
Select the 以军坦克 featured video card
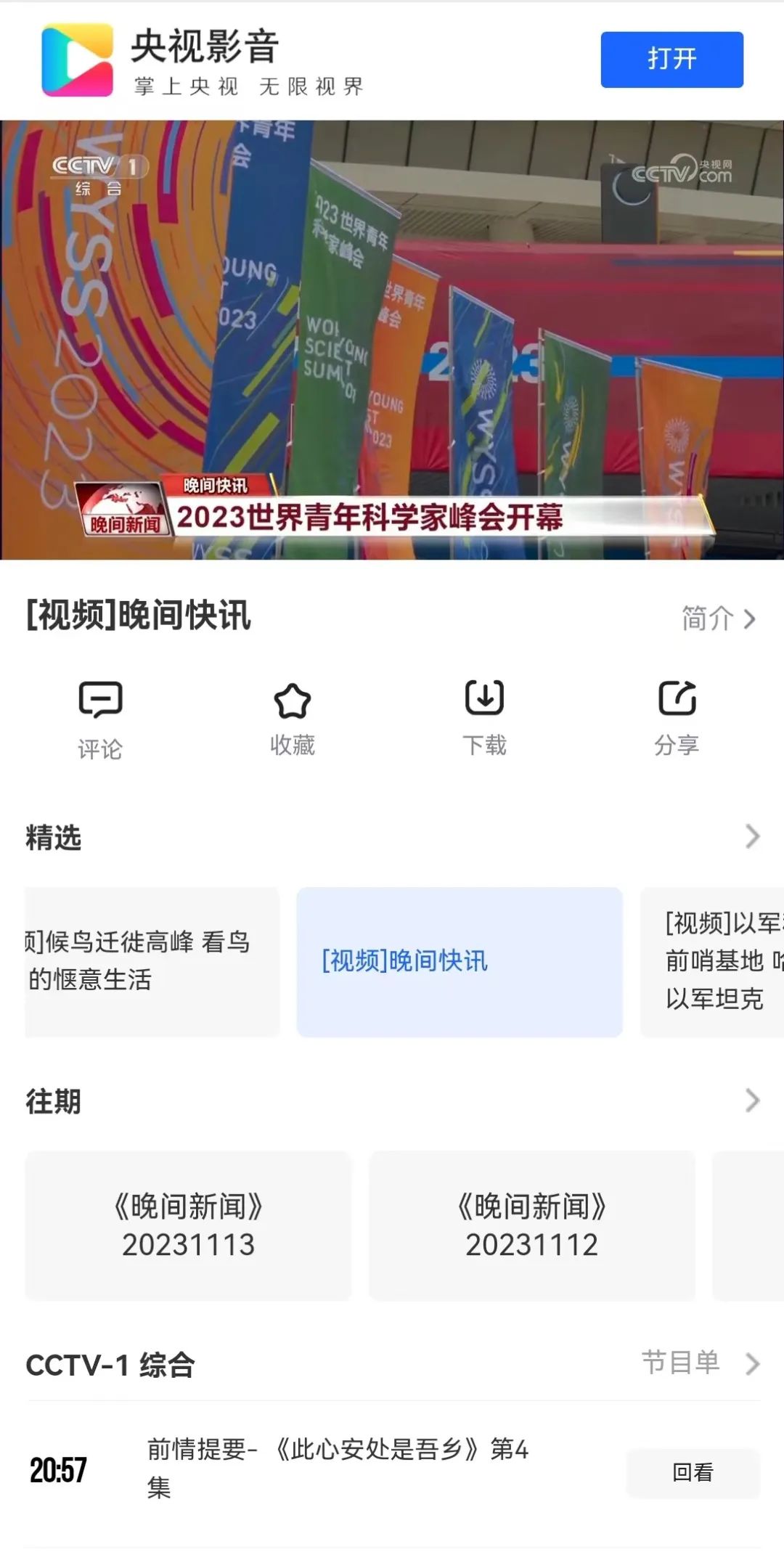(x=712, y=962)
